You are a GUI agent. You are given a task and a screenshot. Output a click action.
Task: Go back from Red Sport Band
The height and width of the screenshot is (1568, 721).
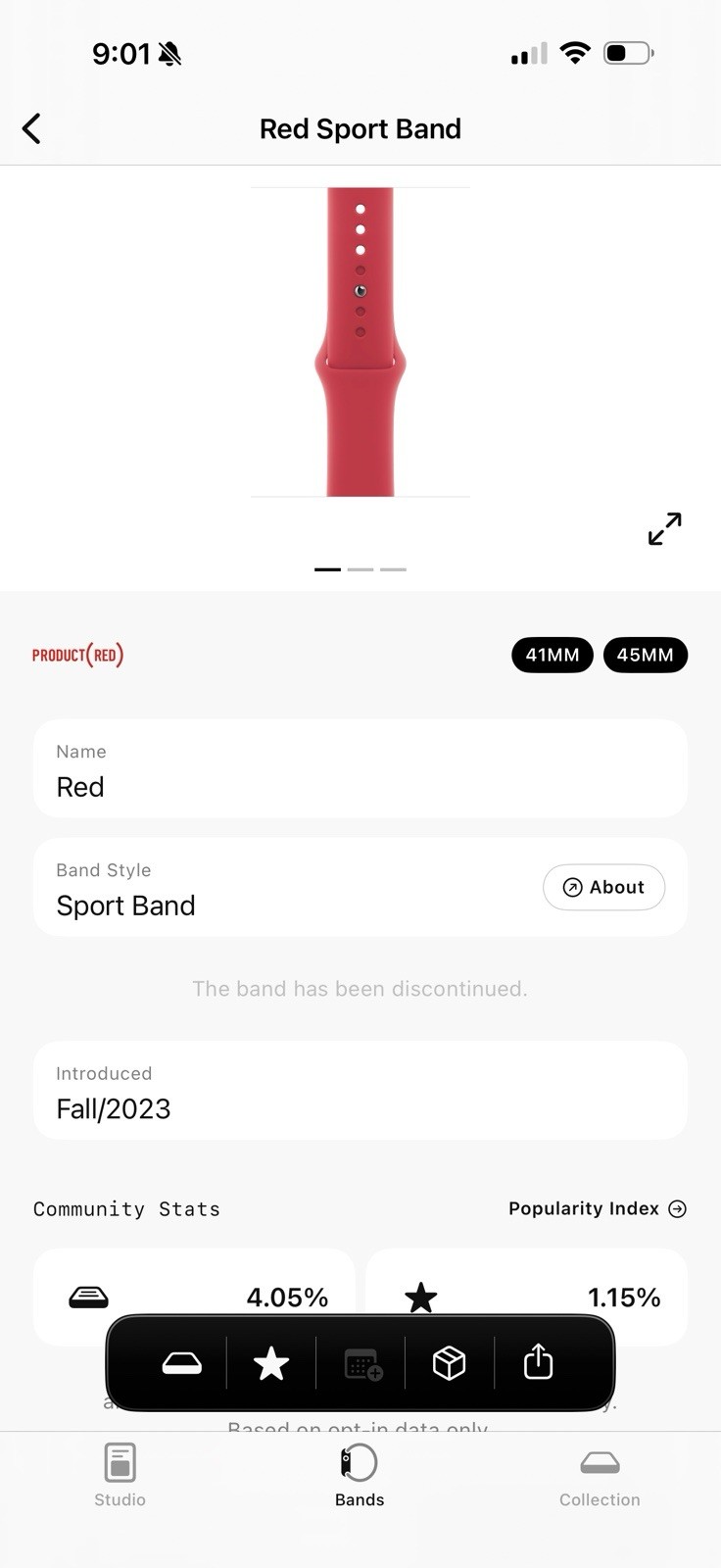click(x=31, y=128)
